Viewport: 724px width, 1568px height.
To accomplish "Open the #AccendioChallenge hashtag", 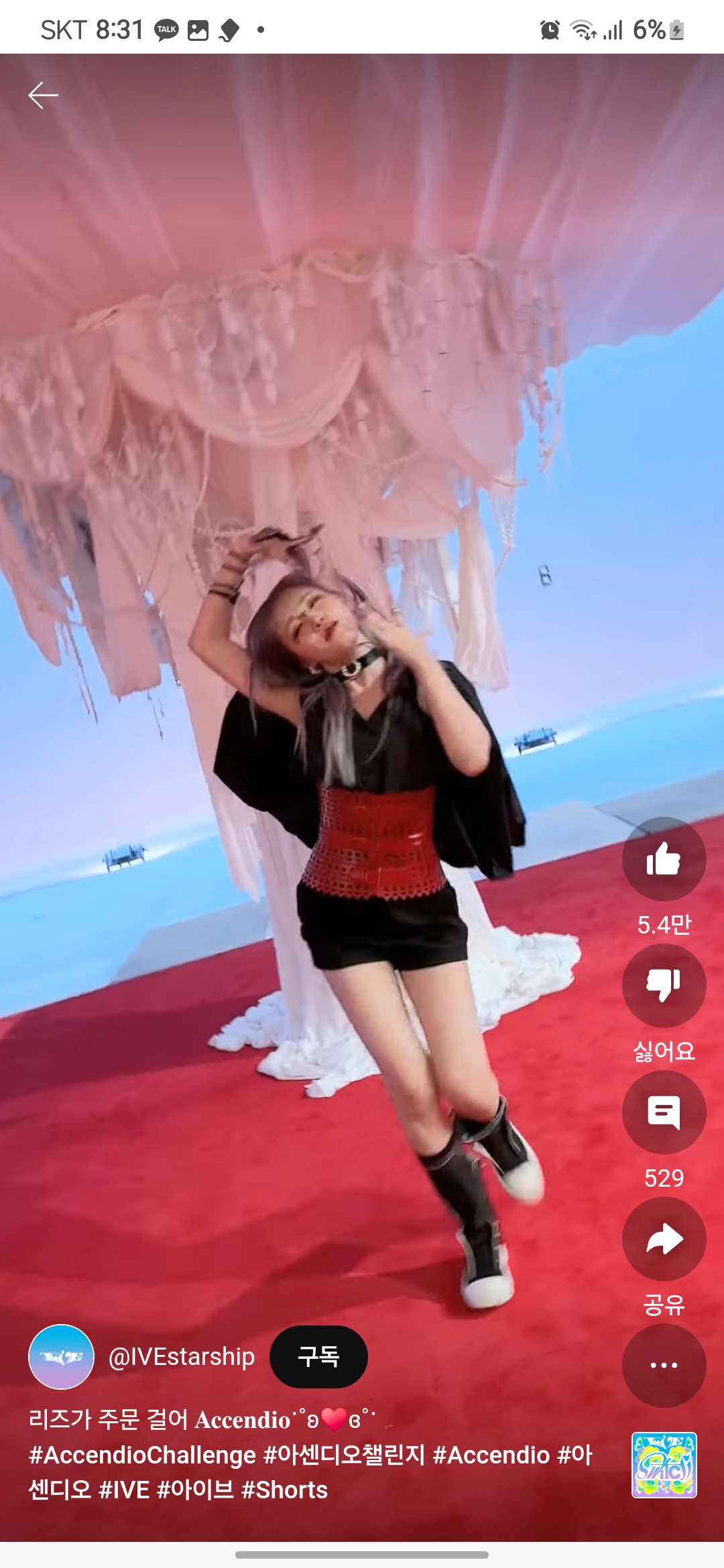I will [x=142, y=1455].
